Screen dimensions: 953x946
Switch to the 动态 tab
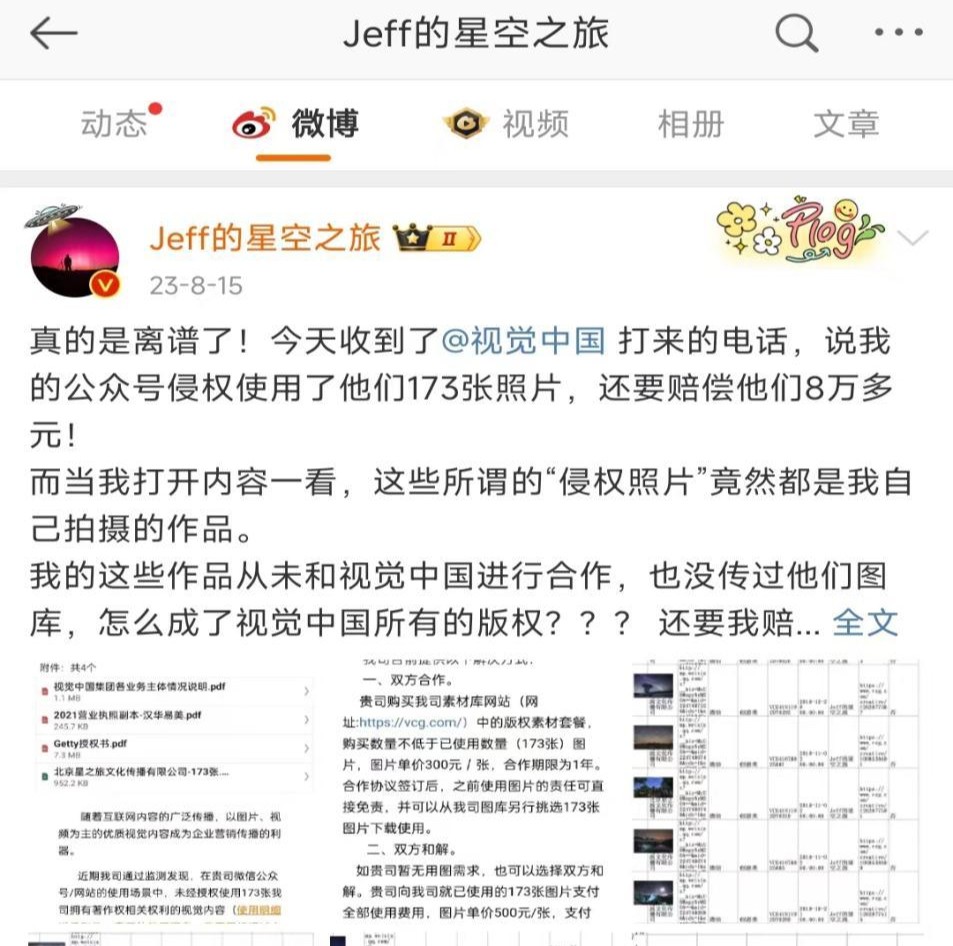click(115, 124)
